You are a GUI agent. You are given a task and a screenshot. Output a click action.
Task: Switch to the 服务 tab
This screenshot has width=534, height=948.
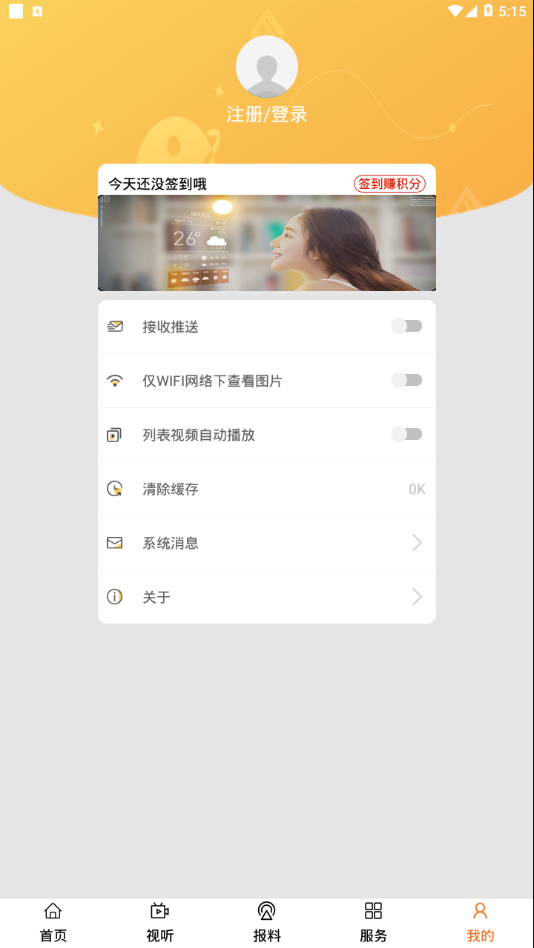pyautogui.click(x=373, y=923)
